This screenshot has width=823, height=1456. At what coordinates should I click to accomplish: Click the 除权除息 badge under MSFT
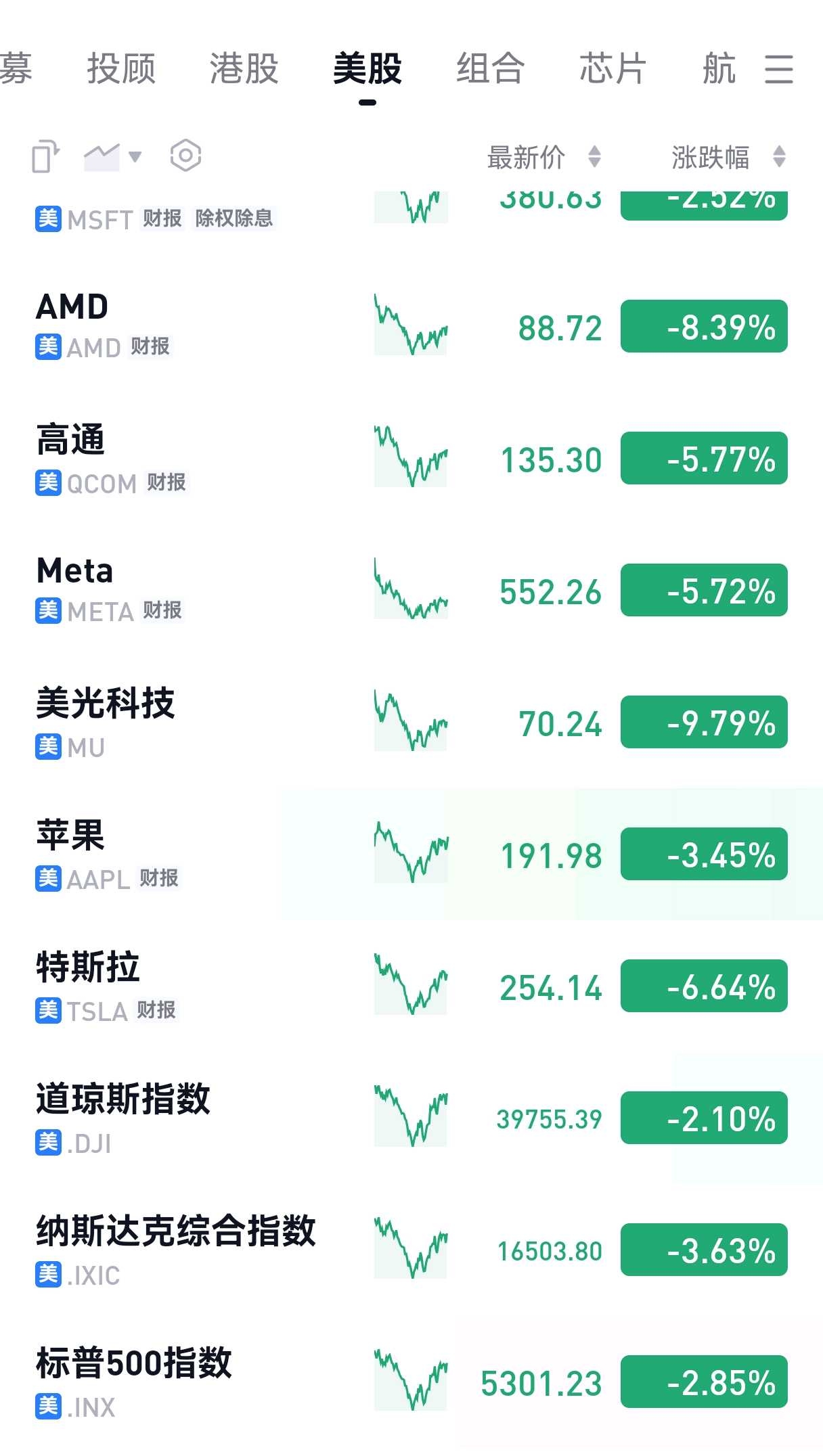236,219
